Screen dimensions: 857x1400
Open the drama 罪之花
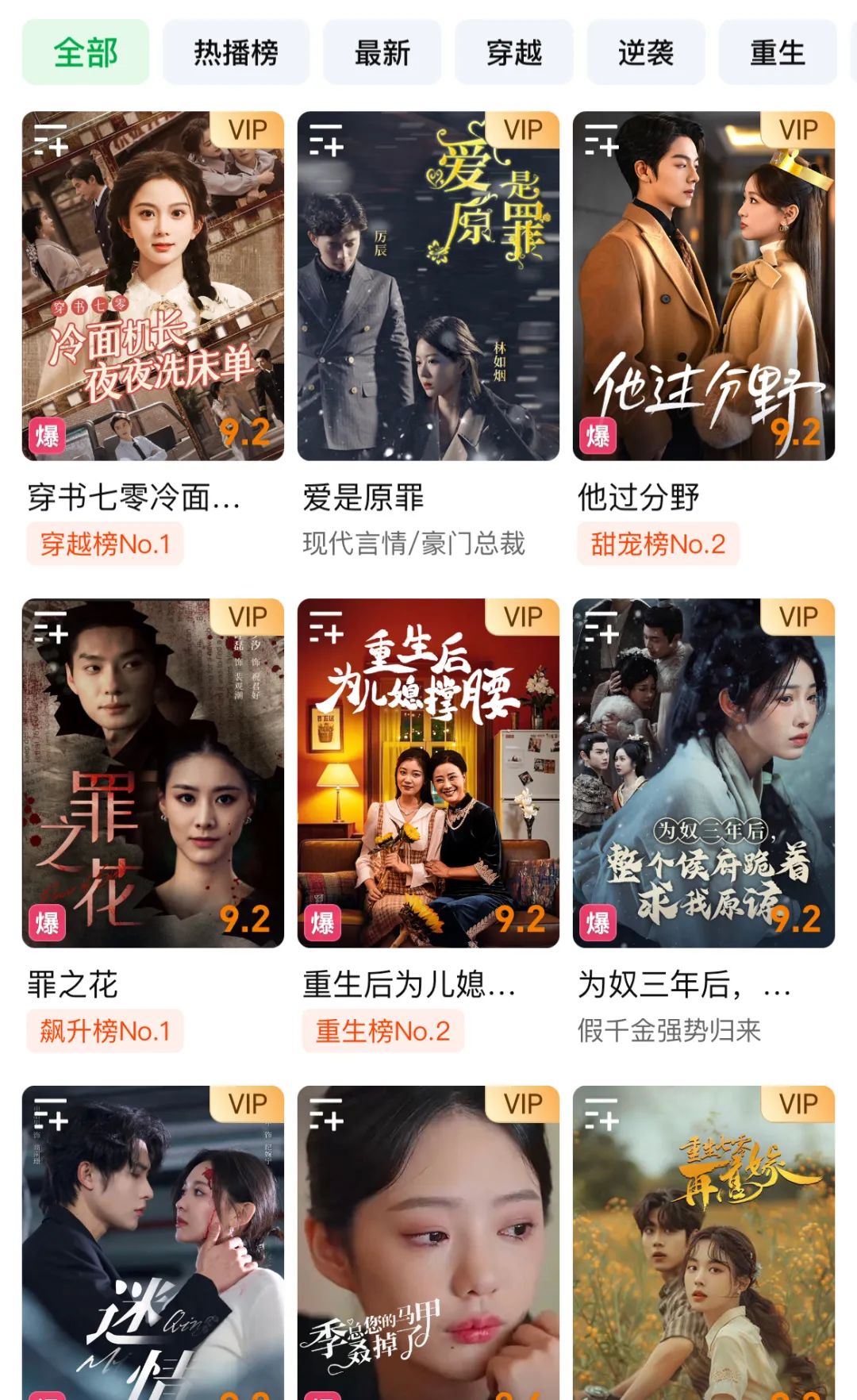pyautogui.click(x=152, y=773)
